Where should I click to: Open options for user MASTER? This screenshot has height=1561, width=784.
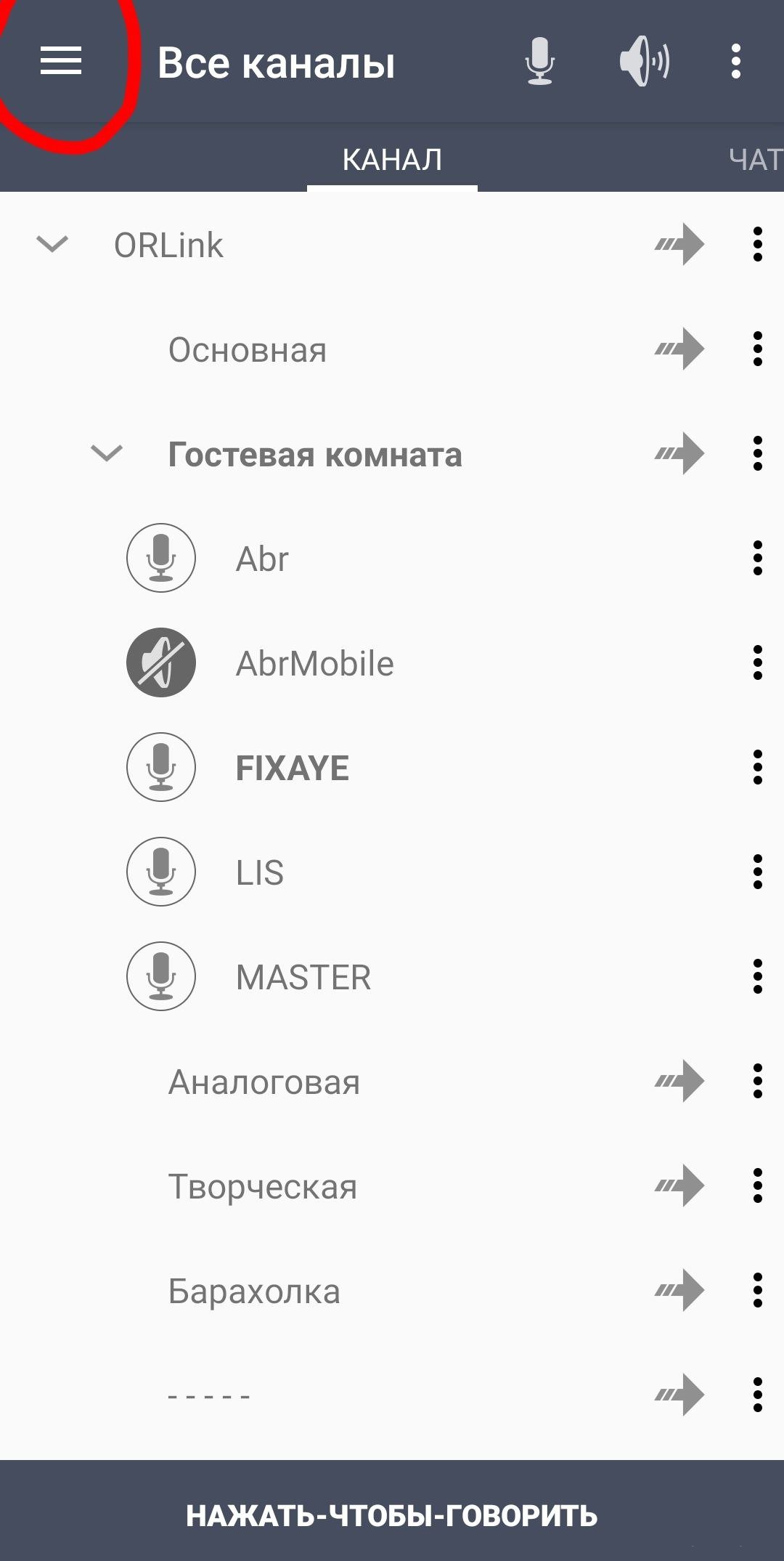click(x=758, y=977)
